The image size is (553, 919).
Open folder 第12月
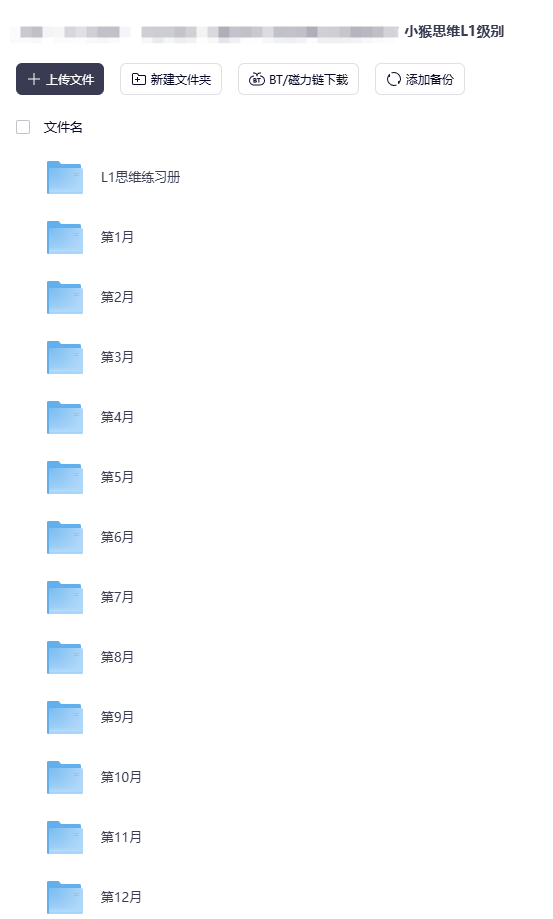click(x=121, y=897)
